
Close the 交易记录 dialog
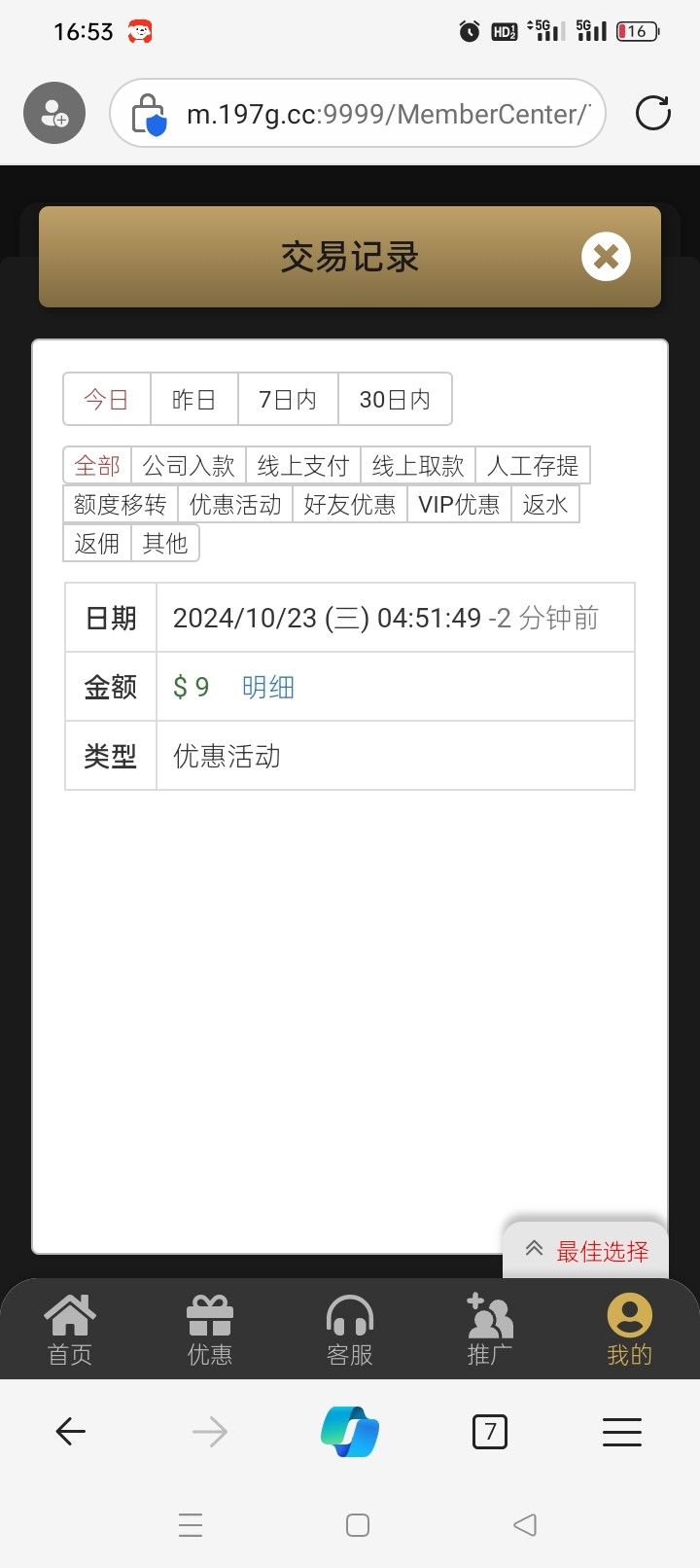pos(606,257)
